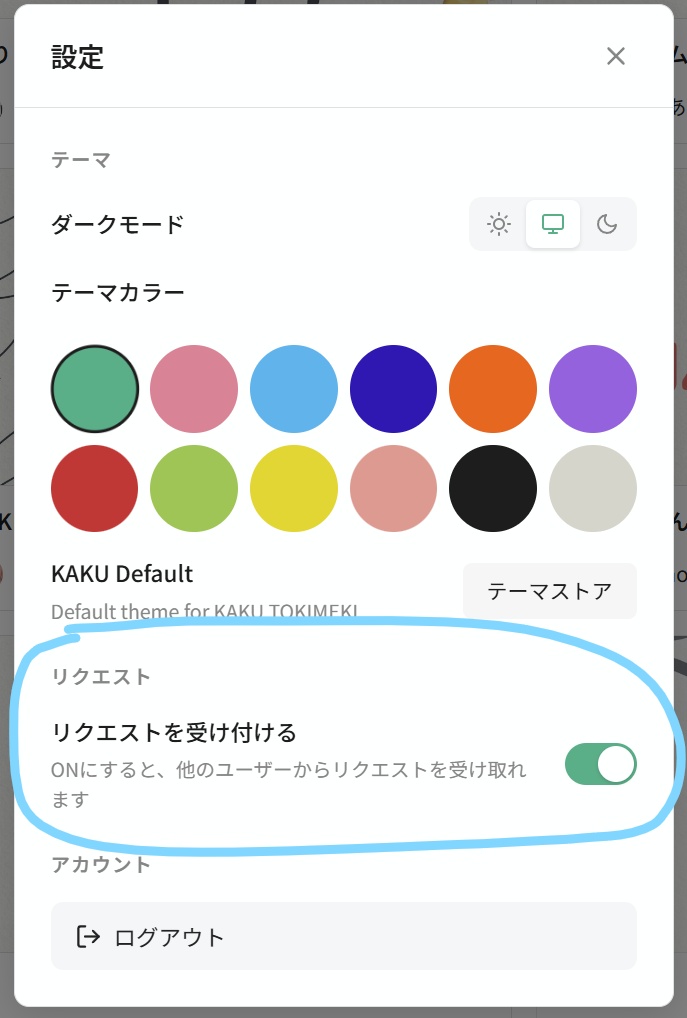Choose the yellow theme color
Viewport: 687px width, 1018px height.
(294, 489)
